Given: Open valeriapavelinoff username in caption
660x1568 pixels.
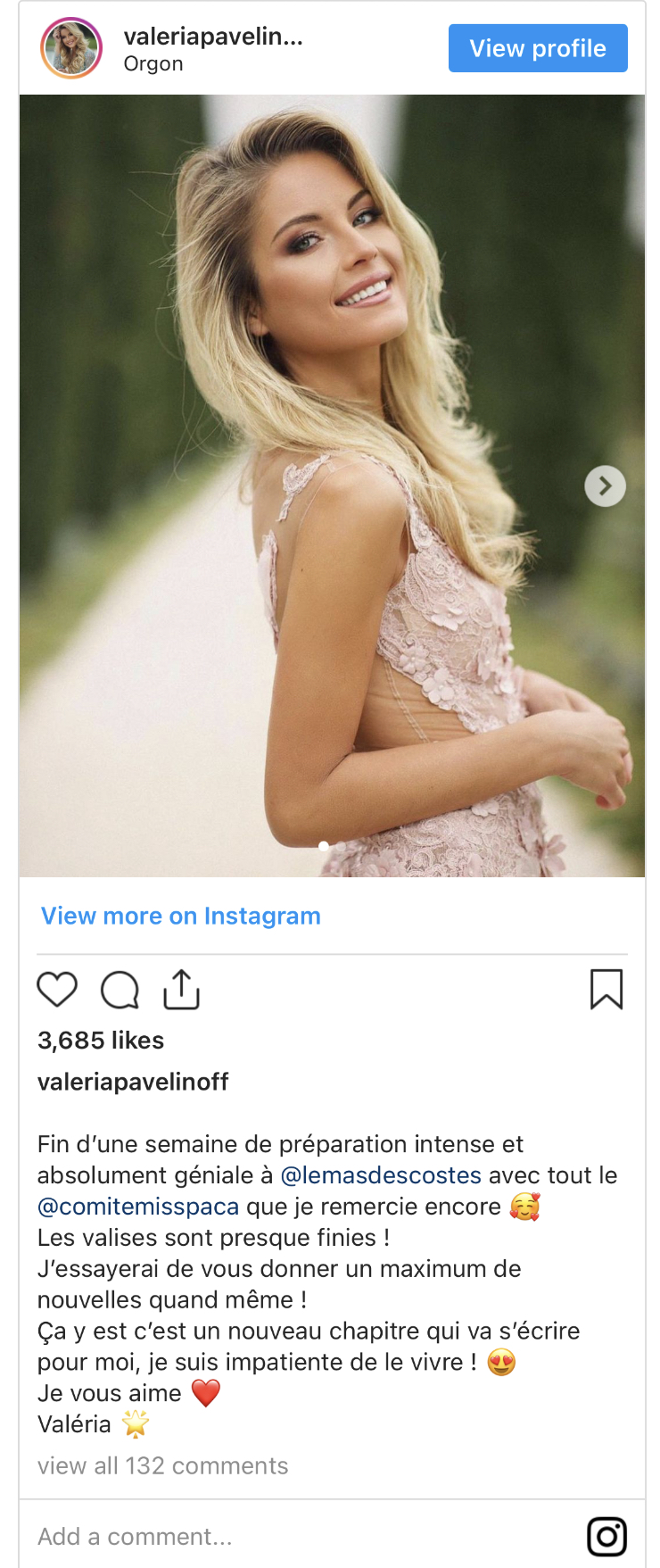Looking at the screenshot, I should [133, 1082].
